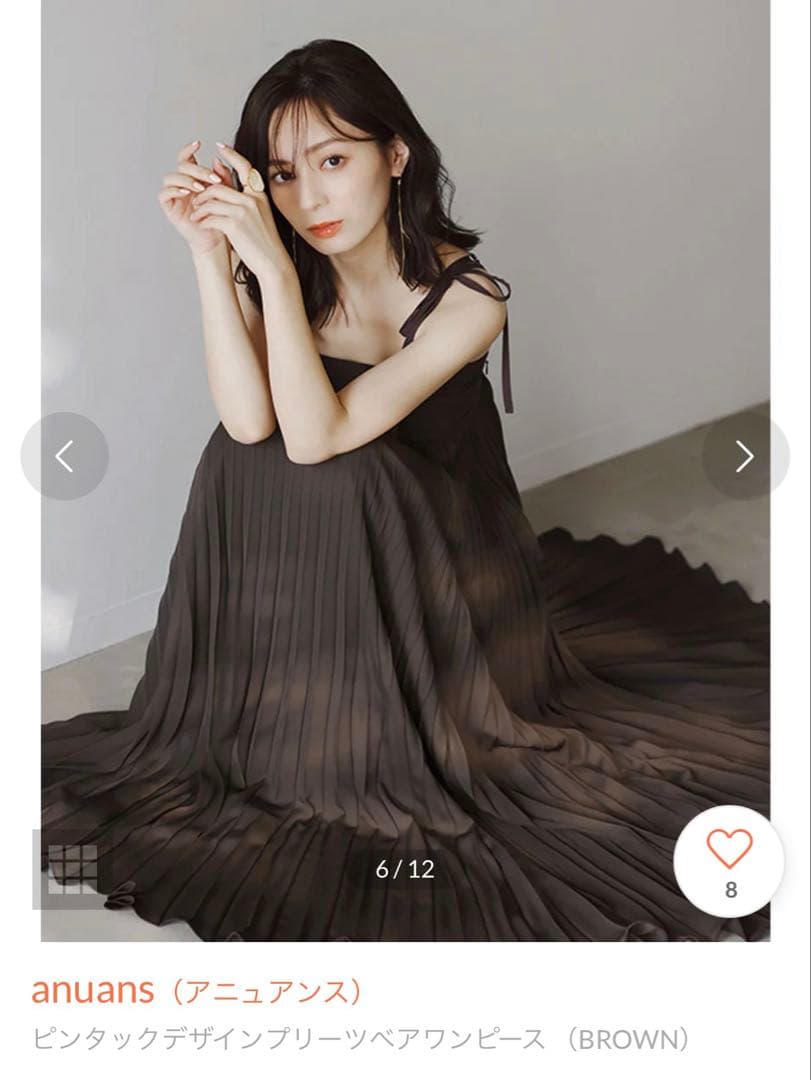Add item to favorites with heart
The height and width of the screenshot is (1080, 811).
729,860
